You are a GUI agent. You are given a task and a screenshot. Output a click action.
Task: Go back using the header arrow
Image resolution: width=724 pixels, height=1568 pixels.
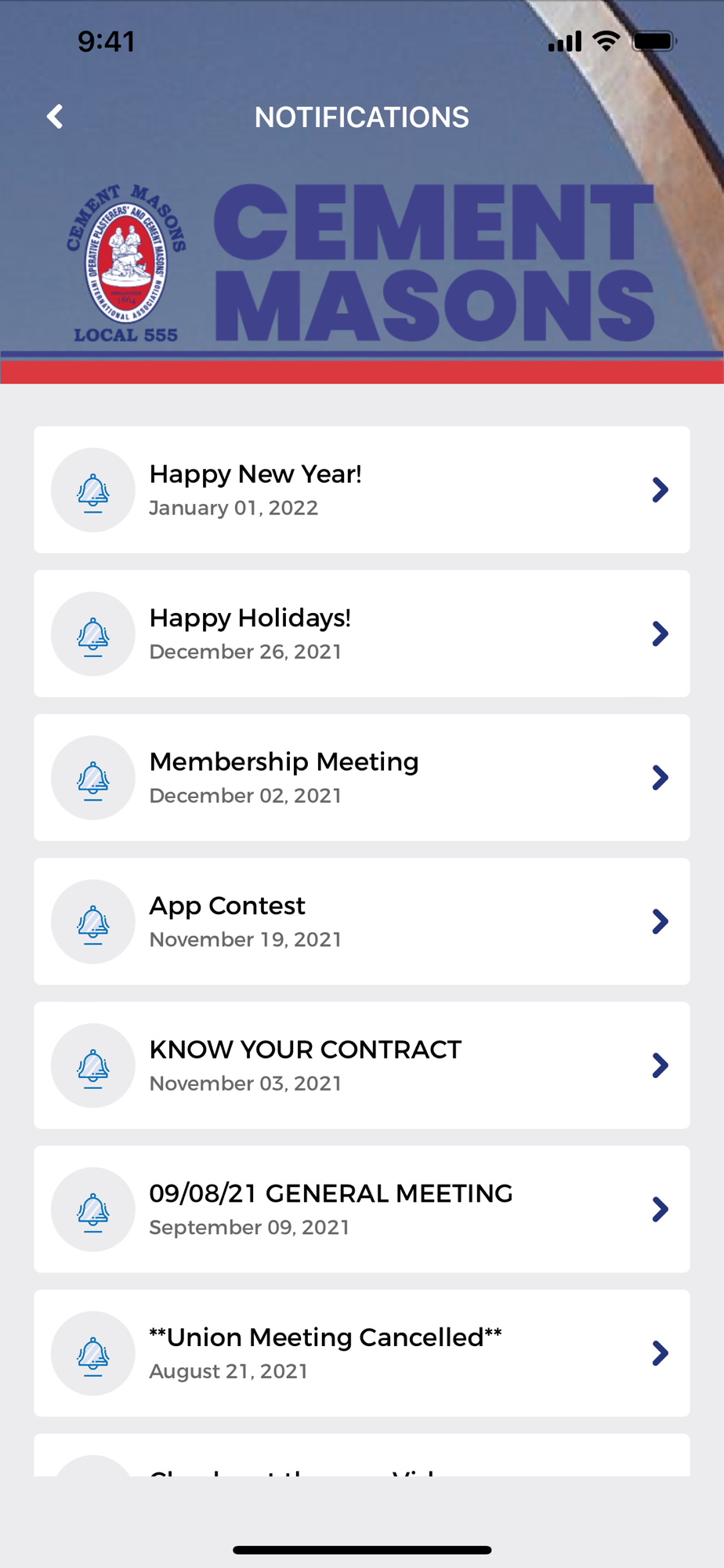tap(55, 117)
